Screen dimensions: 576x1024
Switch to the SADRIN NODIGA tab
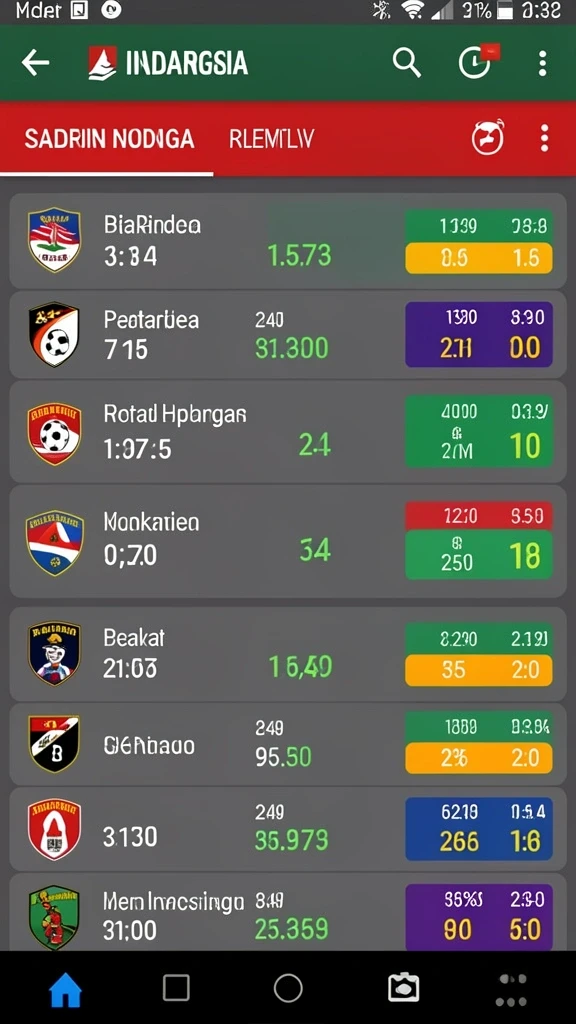[x=109, y=138]
